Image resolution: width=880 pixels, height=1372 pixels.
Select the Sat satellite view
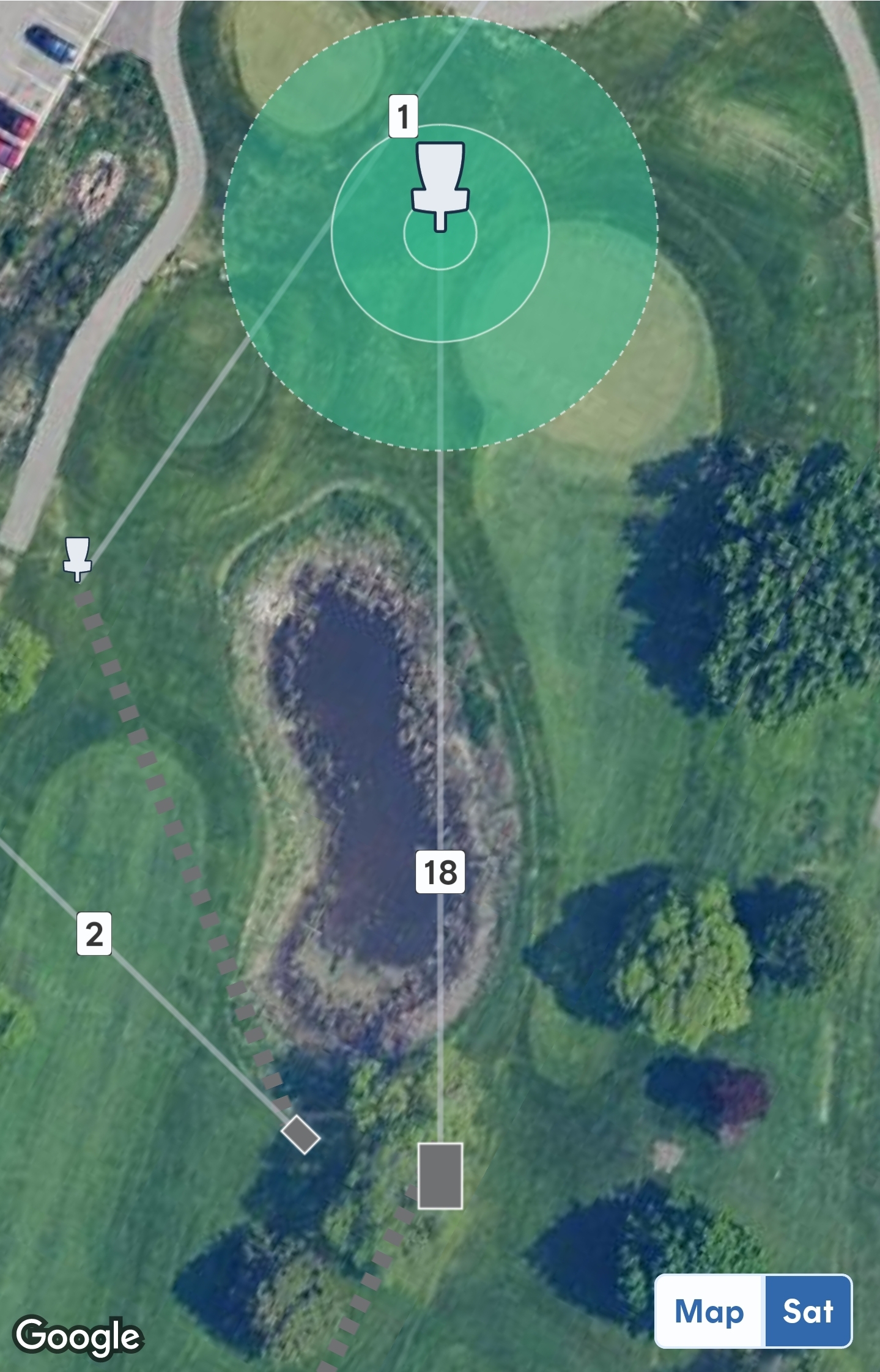808,1311
